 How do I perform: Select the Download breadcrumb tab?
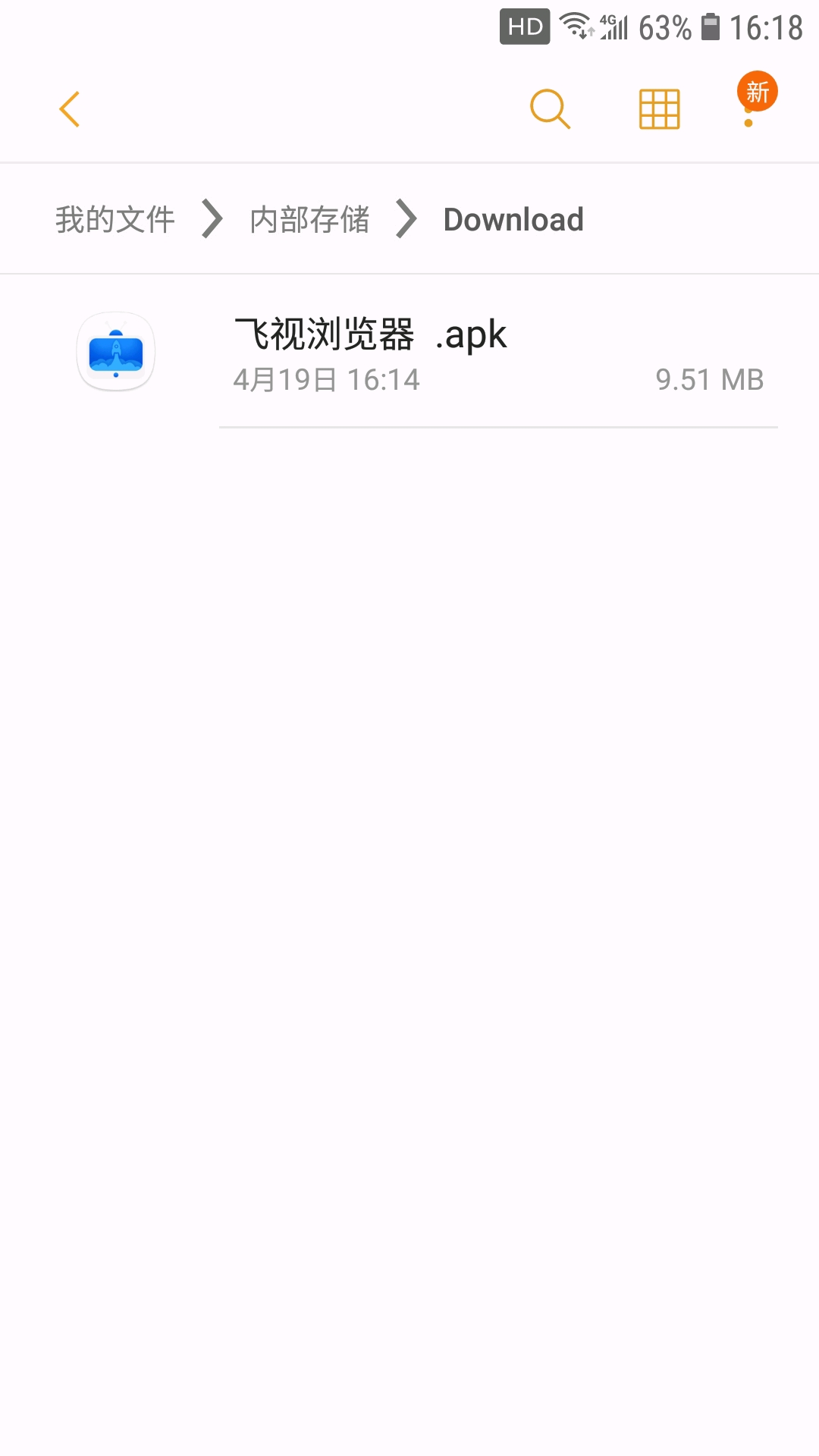coord(514,219)
